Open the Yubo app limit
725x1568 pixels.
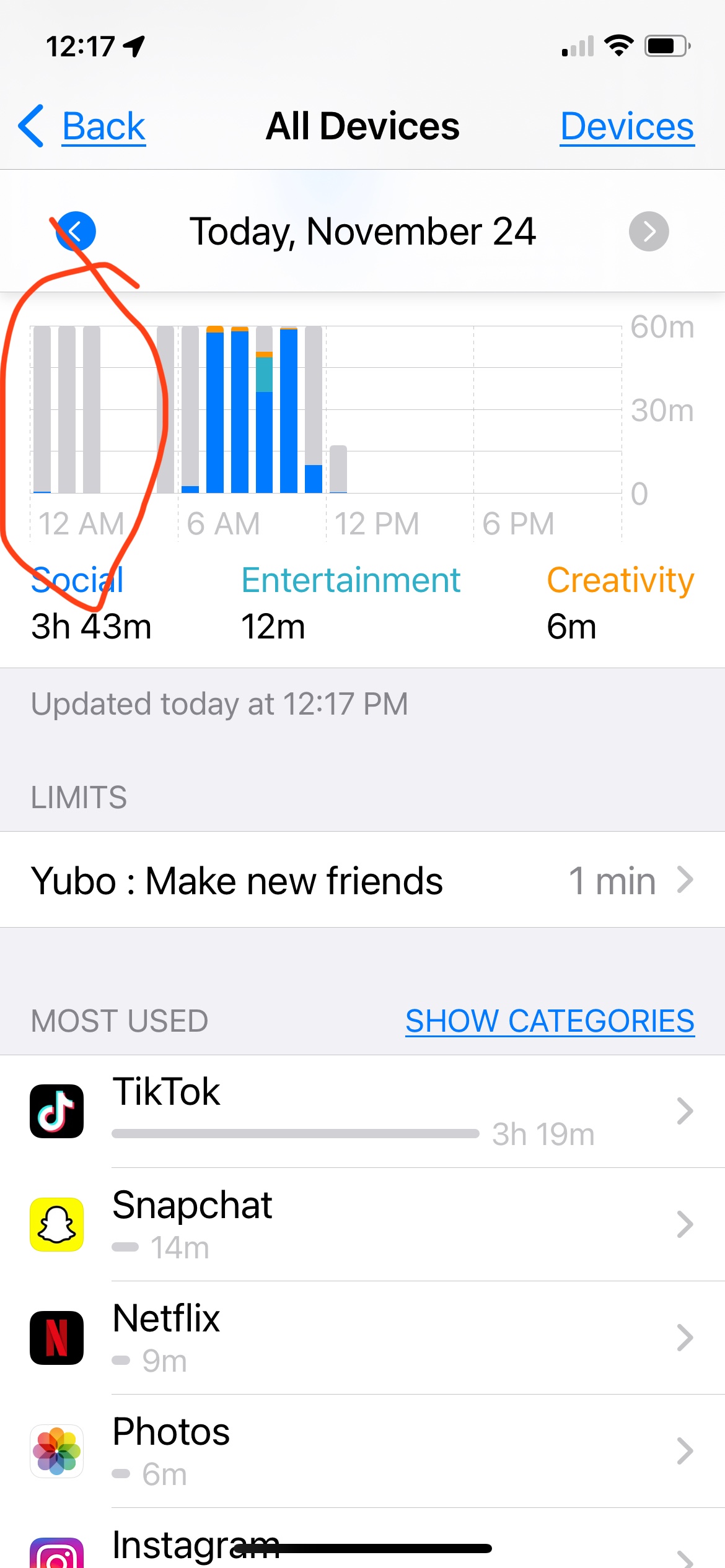click(x=362, y=880)
